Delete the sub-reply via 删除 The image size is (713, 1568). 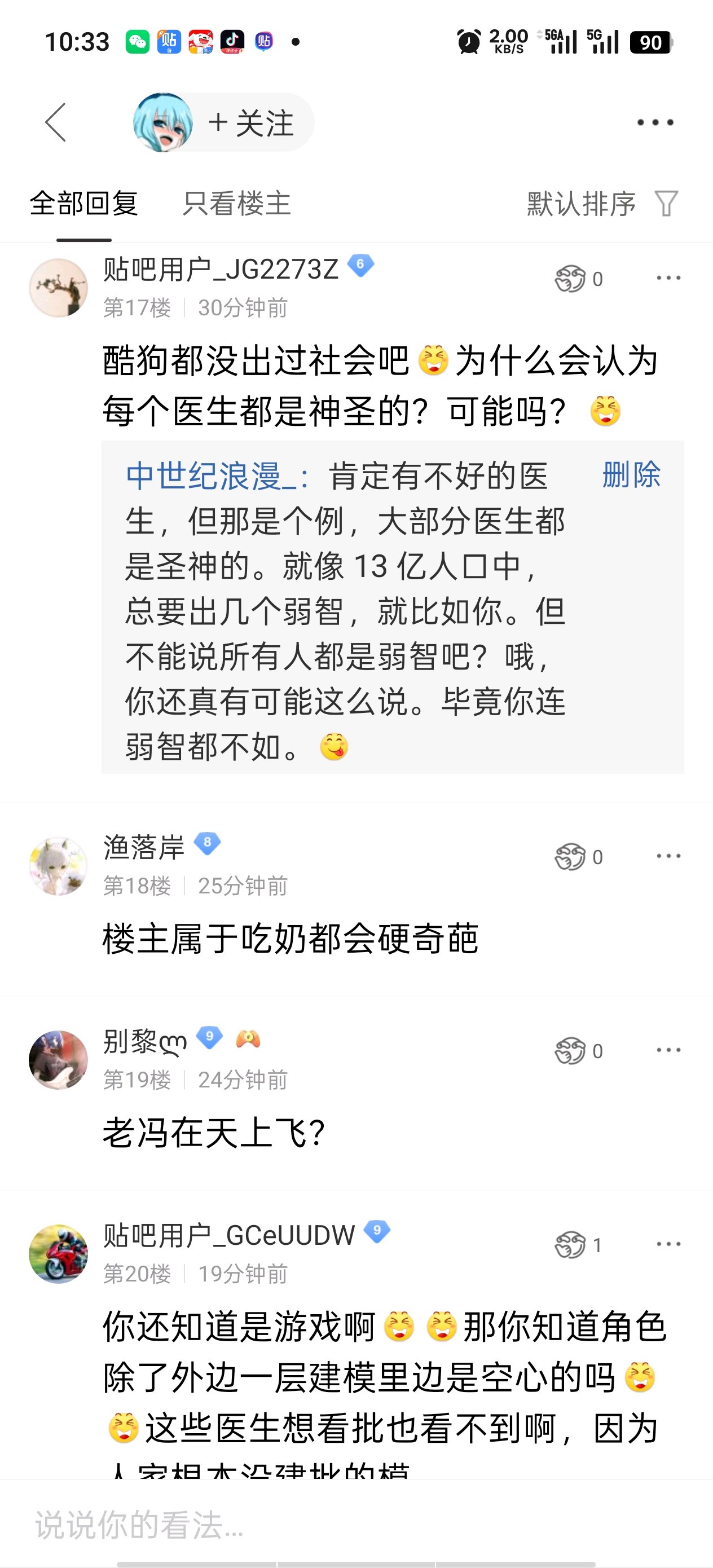click(631, 475)
